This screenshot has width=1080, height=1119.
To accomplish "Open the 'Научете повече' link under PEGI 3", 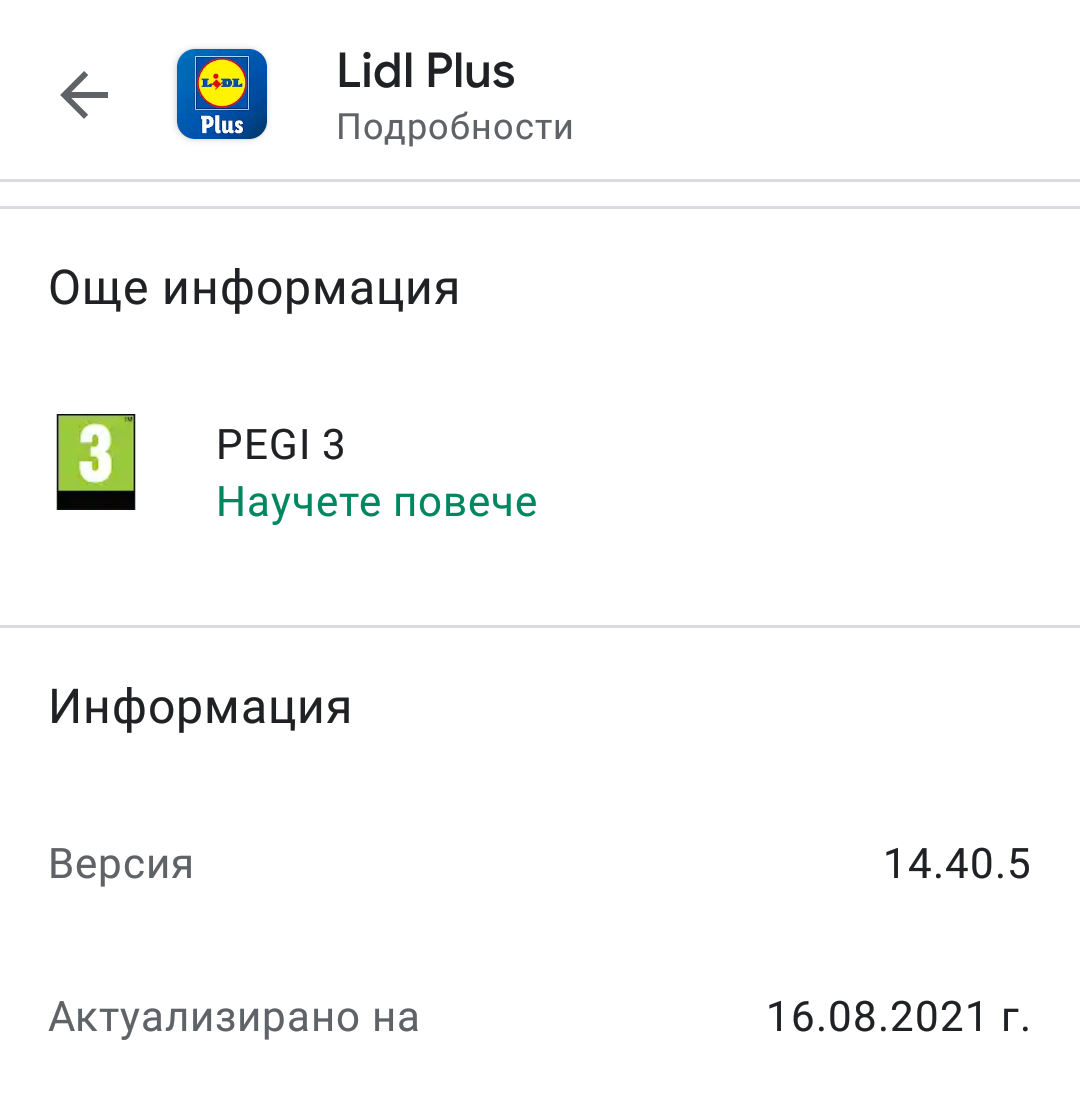I will [x=377, y=502].
